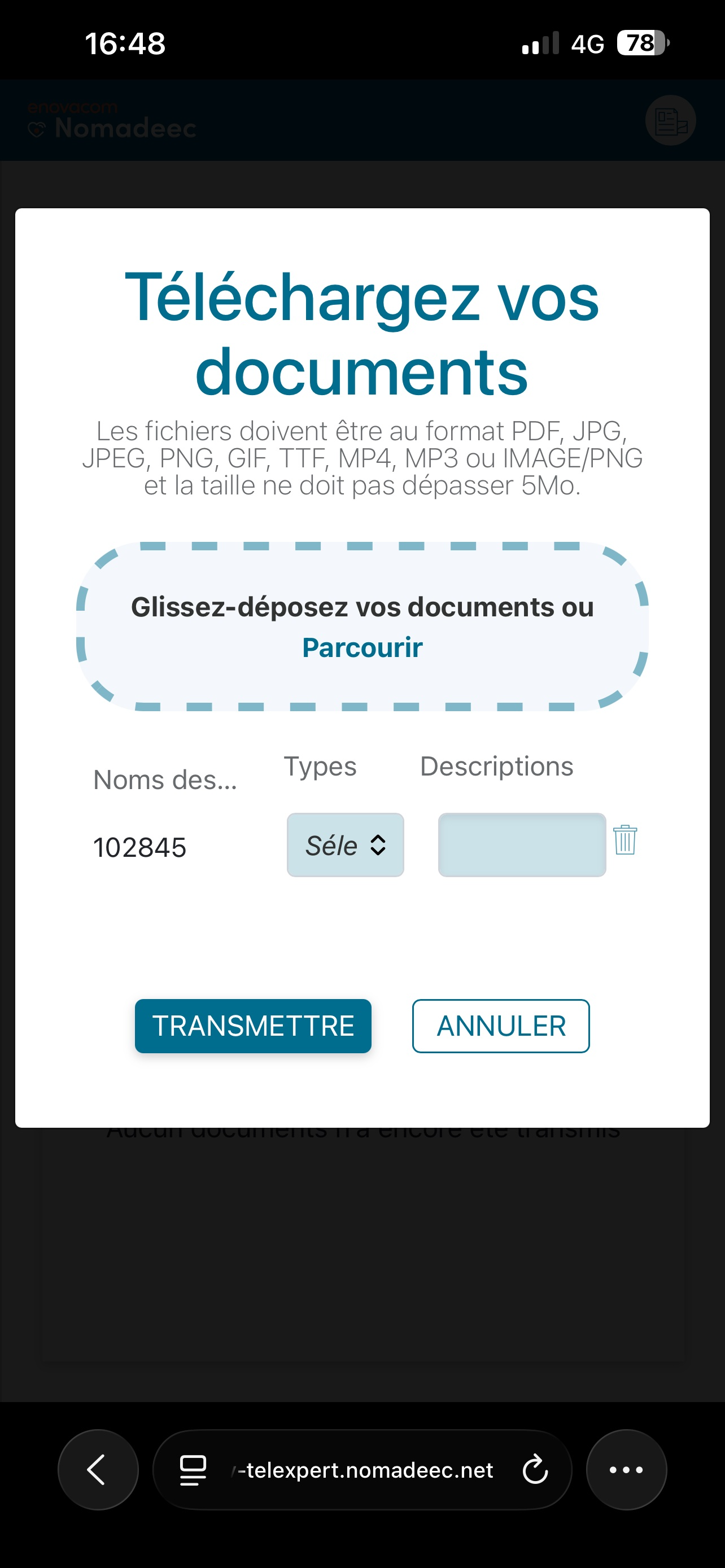Open the browser's three-dot menu
The height and width of the screenshot is (1568, 725).
[x=626, y=1469]
